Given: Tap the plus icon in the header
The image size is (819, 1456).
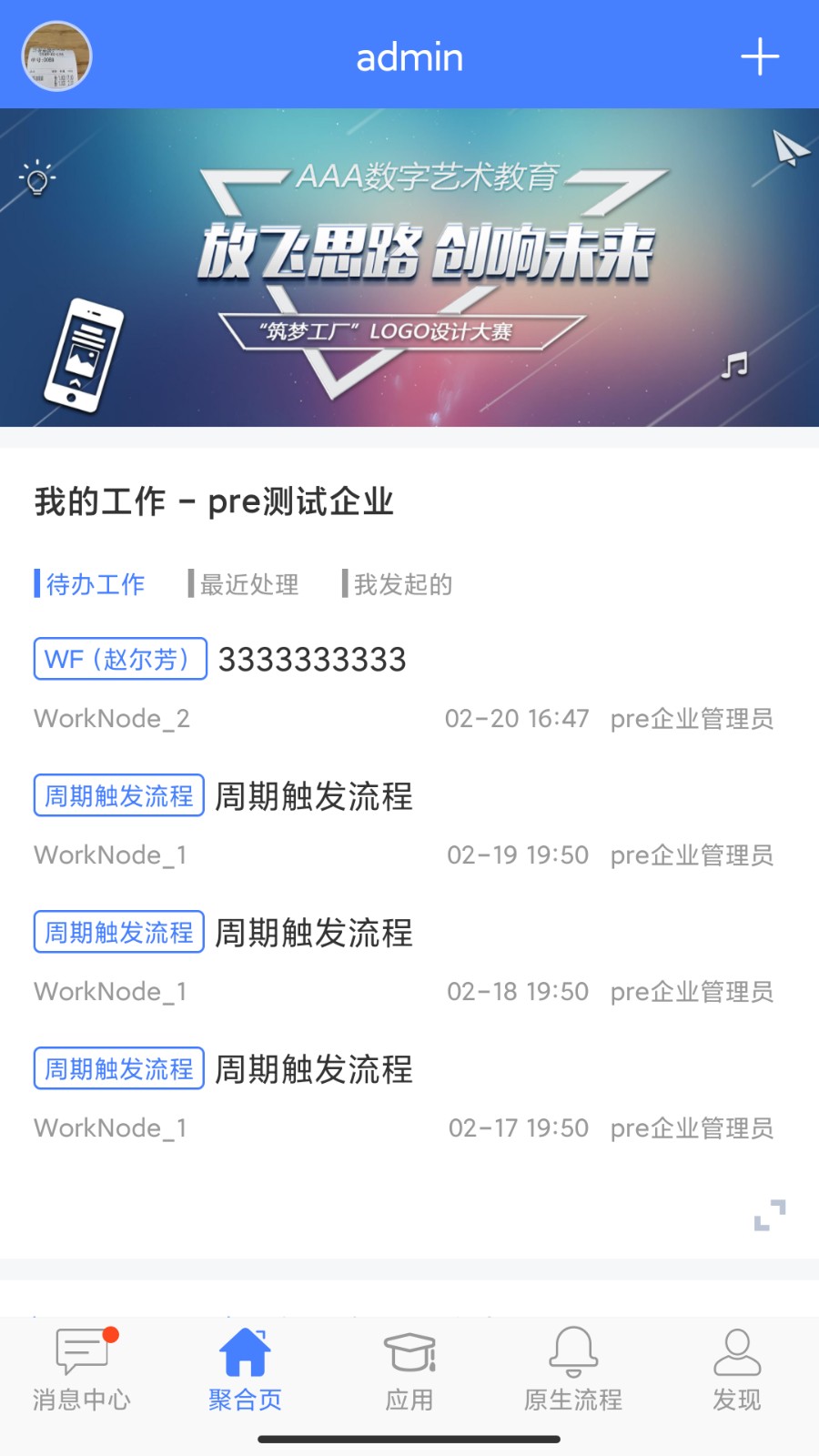Looking at the screenshot, I should [759, 56].
